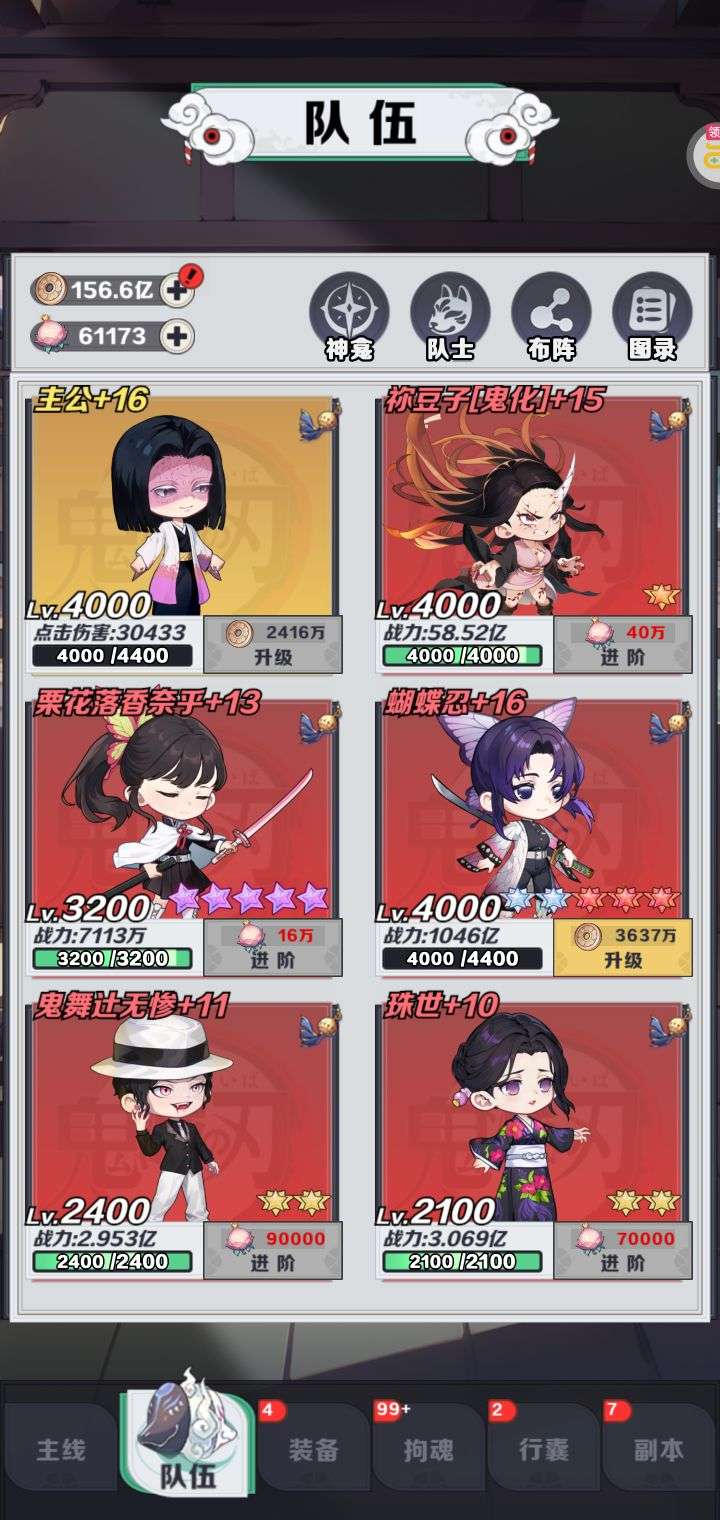Switch to the 主线 tab

61,1448
